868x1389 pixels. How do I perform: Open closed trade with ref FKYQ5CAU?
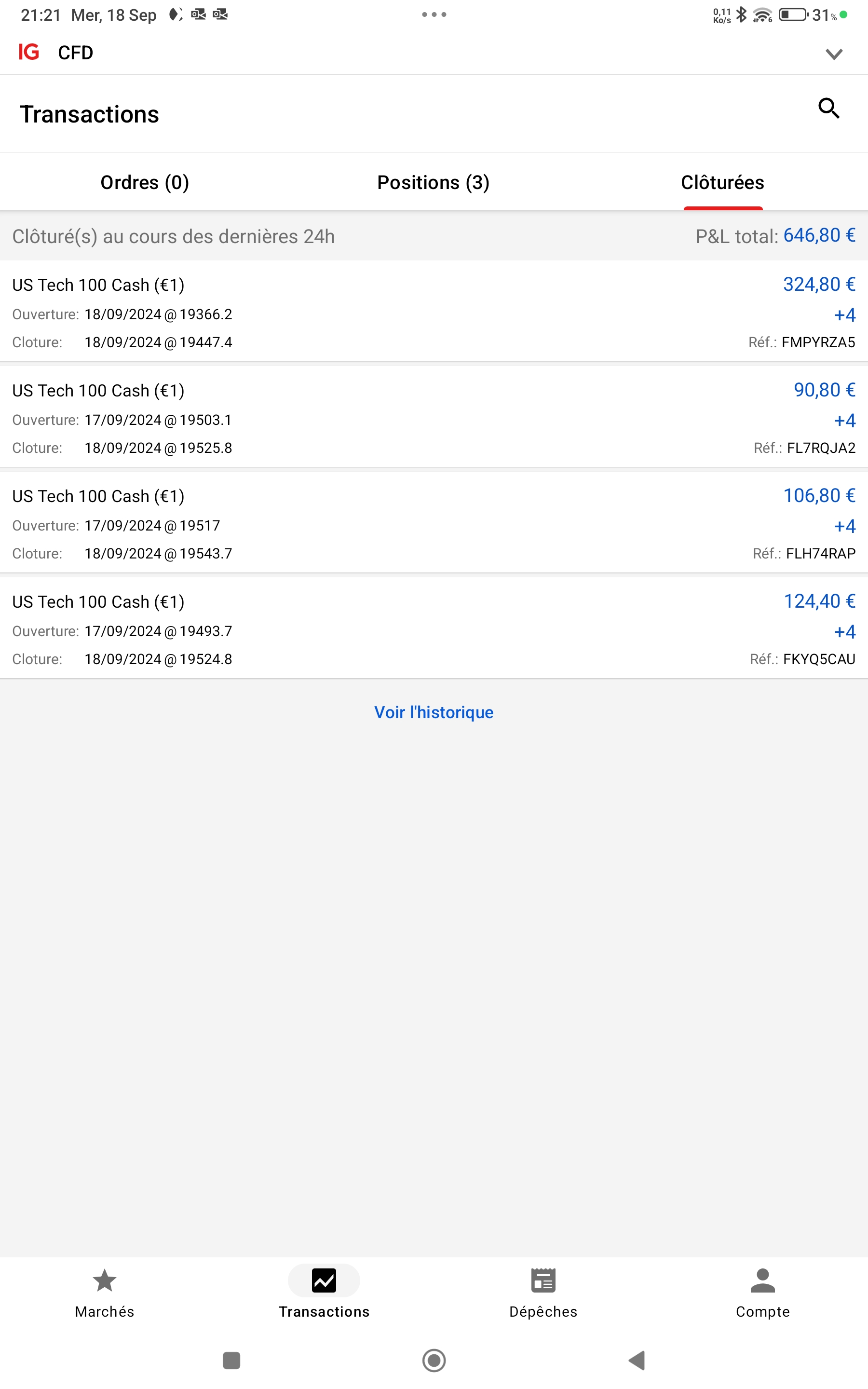pyautogui.click(x=434, y=629)
